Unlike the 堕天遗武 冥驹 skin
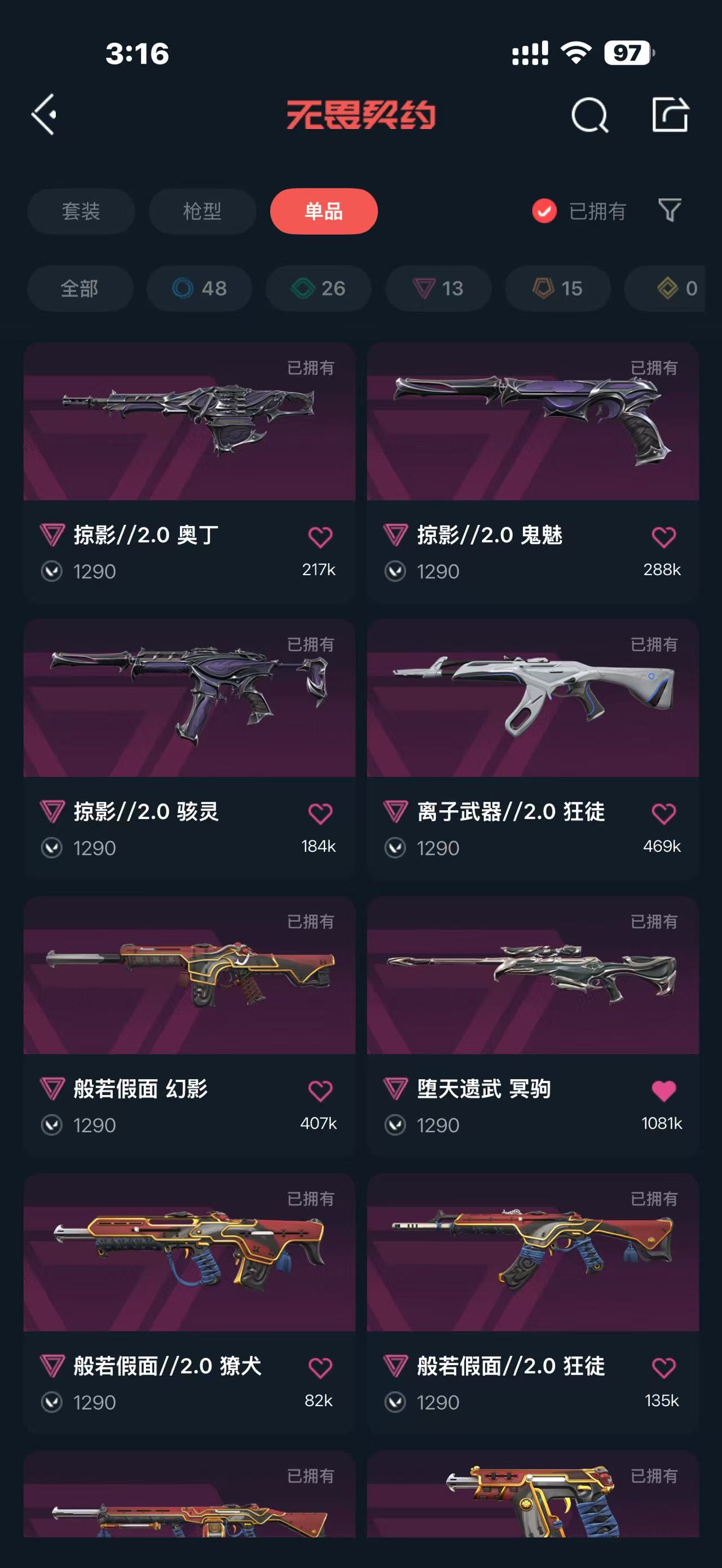Screen dimensions: 722x1568 [663, 1090]
